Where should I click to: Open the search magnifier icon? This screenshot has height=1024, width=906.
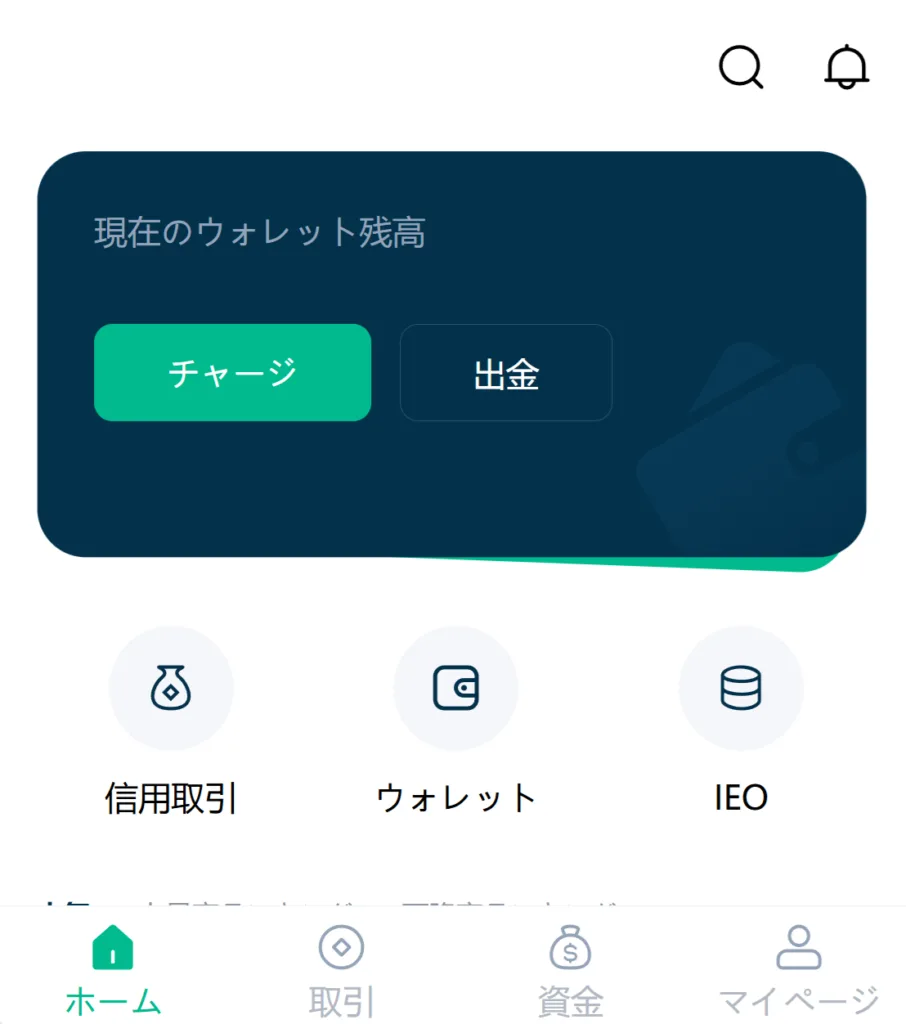[741, 68]
